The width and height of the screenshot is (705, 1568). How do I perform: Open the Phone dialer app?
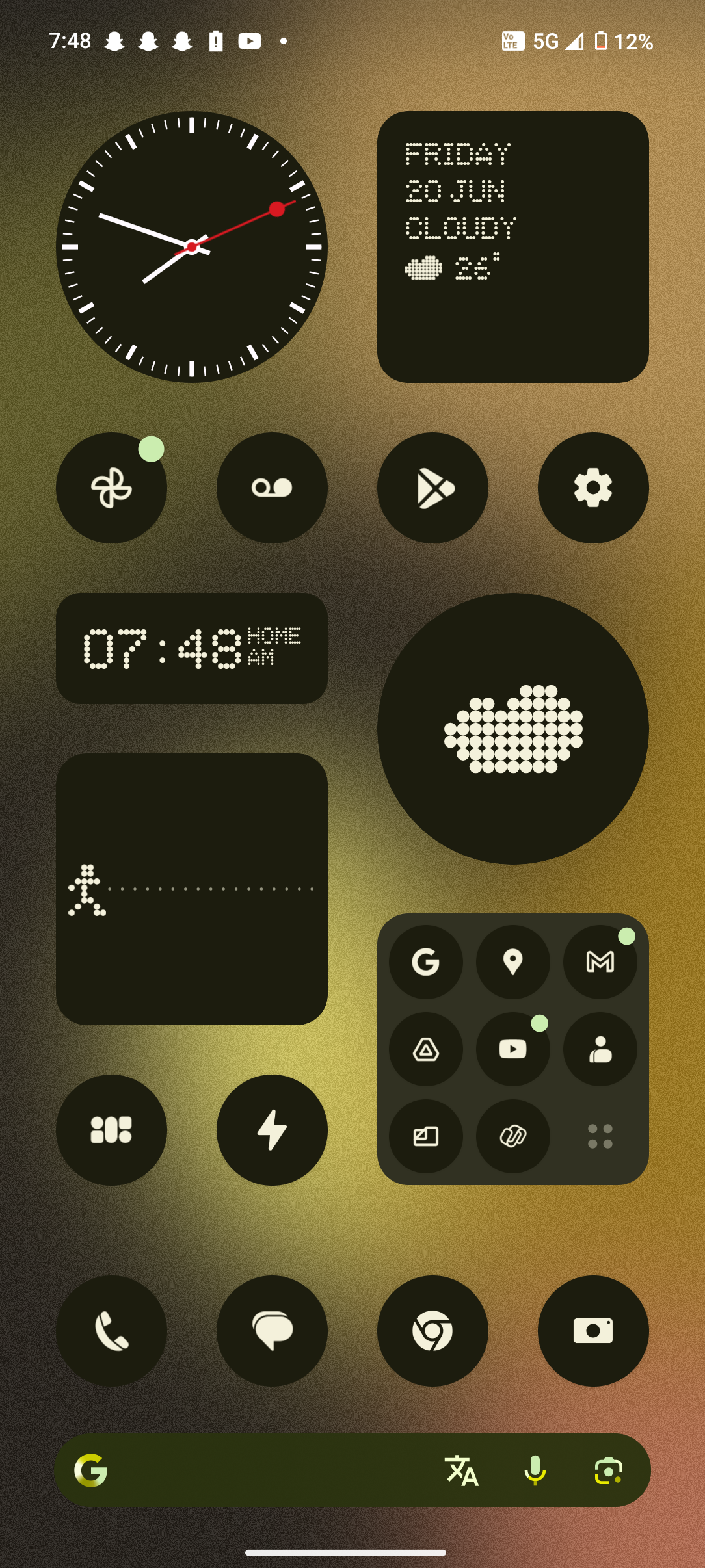pyautogui.click(x=111, y=1331)
